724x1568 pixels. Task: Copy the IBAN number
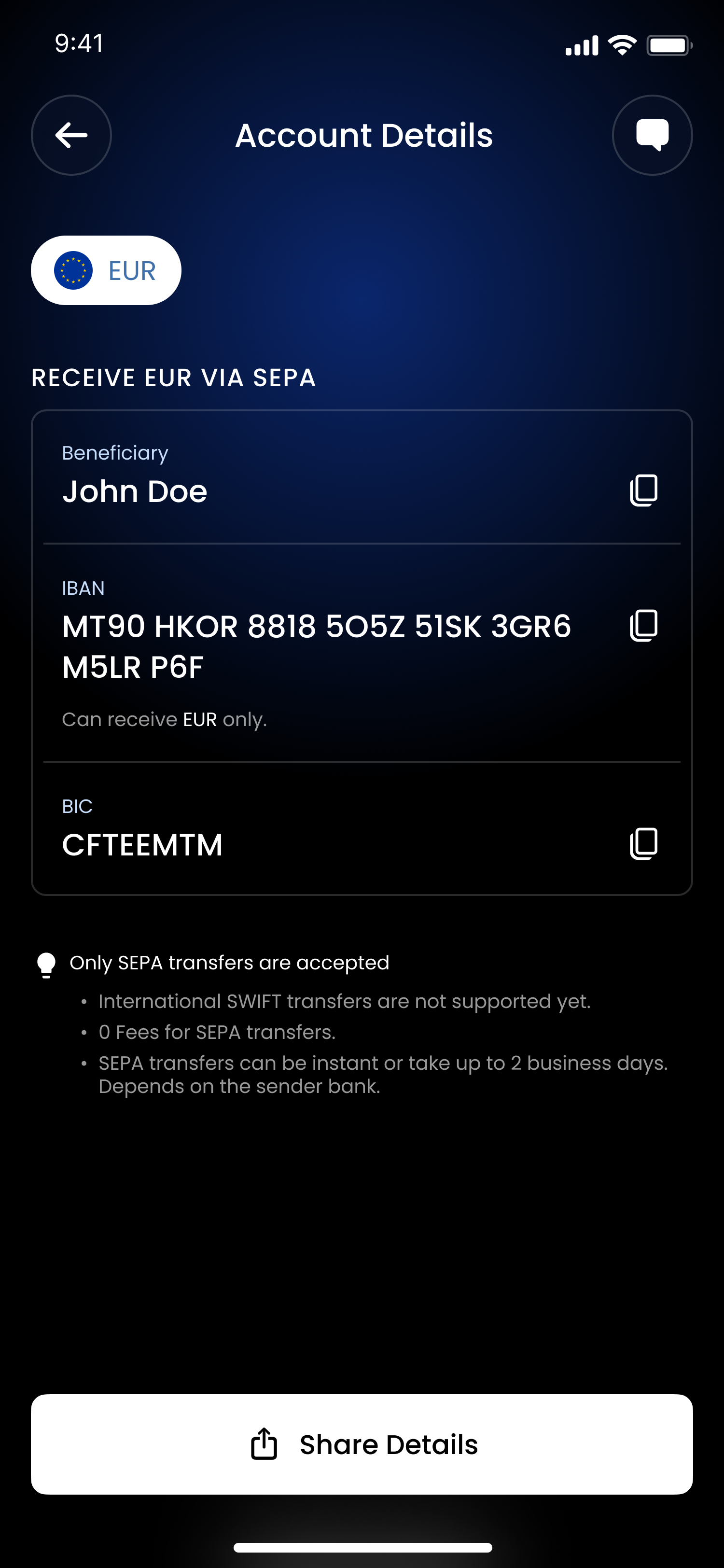643,626
